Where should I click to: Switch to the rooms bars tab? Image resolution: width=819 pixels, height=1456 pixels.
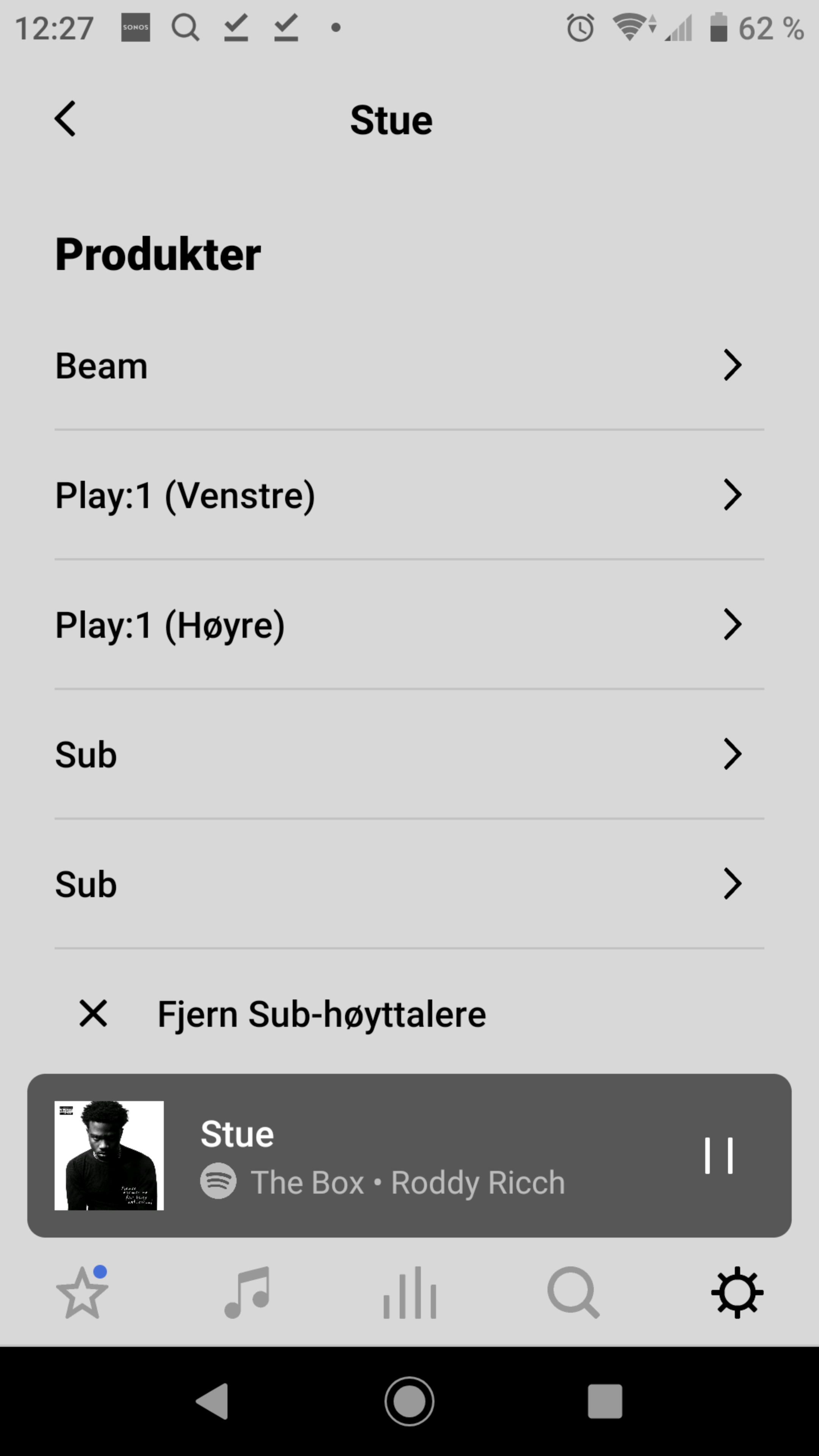[x=410, y=1293]
